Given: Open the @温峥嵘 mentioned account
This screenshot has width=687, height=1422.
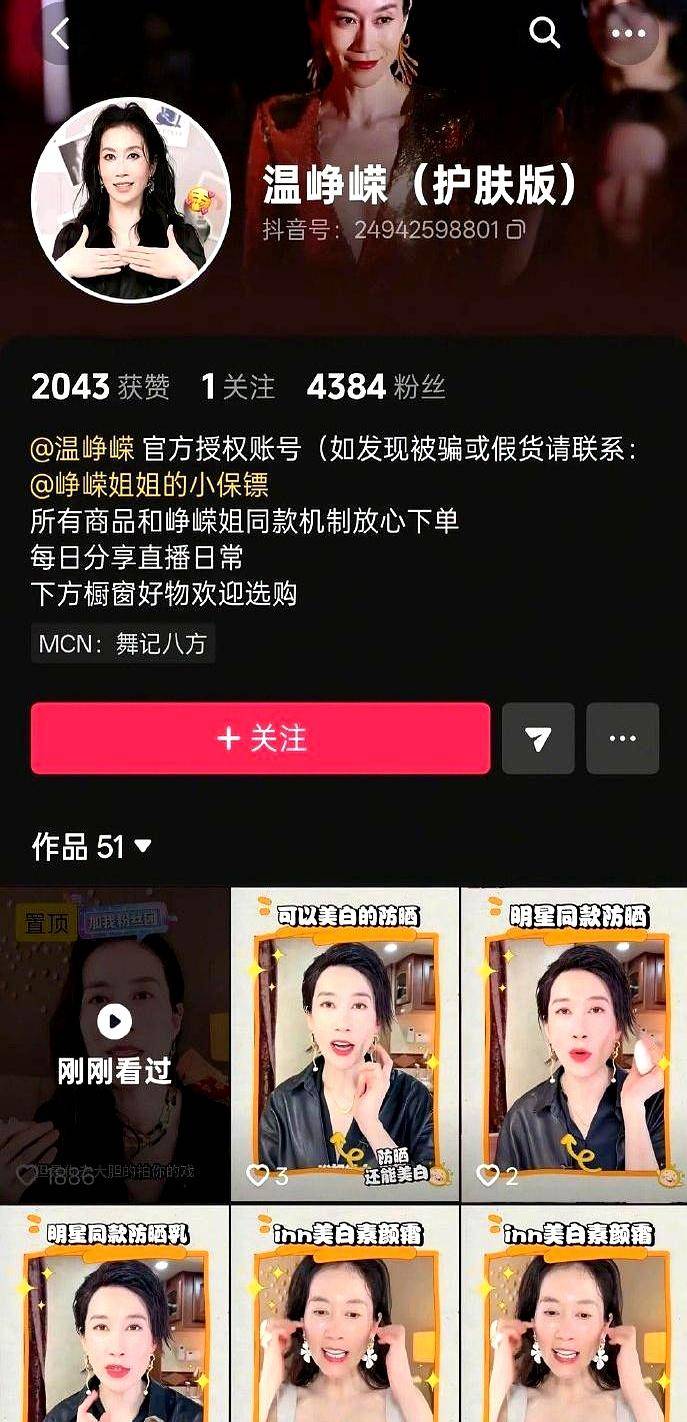Looking at the screenshot, I should [82, 449].
